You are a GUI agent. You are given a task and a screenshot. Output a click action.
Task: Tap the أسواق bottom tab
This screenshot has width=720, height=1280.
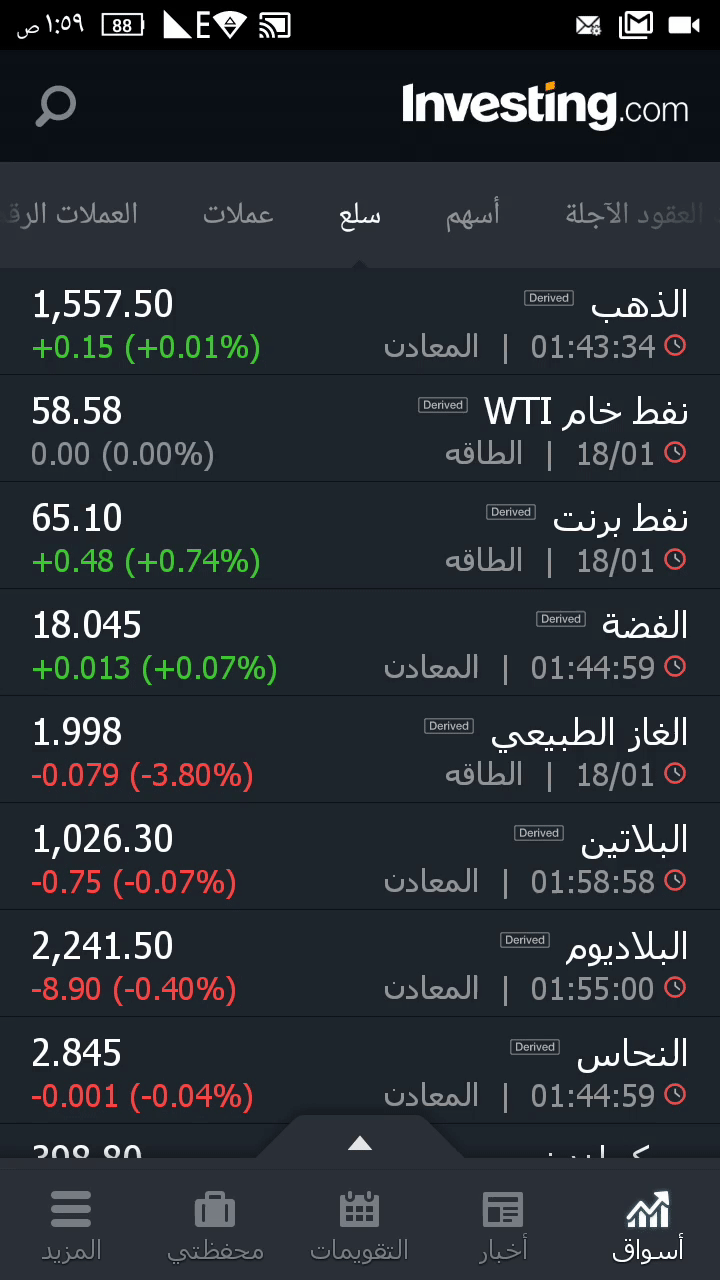click(647, 1225)
